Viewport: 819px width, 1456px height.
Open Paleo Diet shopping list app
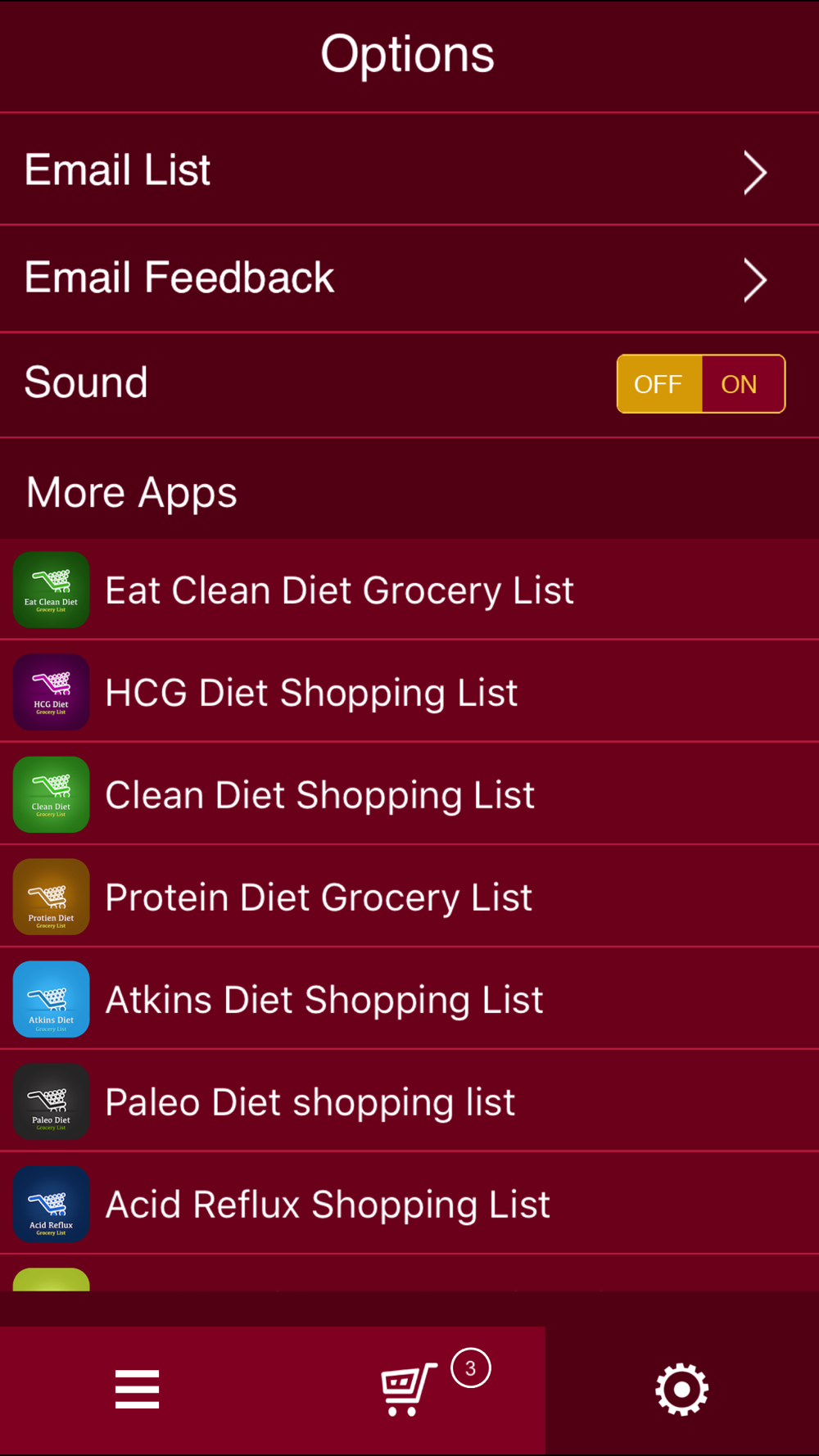pyautogui.click(x=409, y=1101)
